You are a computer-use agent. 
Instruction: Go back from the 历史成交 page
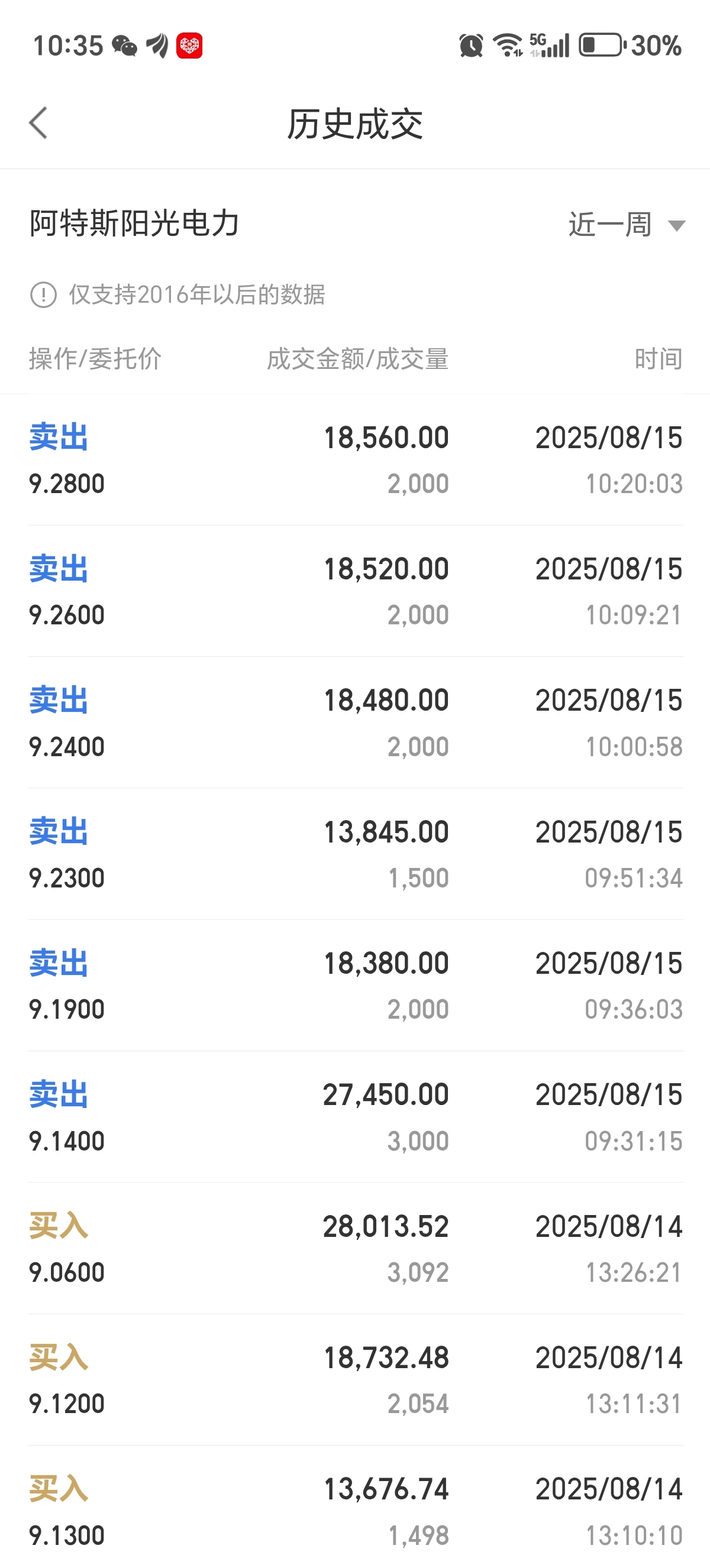coord(38,124)
